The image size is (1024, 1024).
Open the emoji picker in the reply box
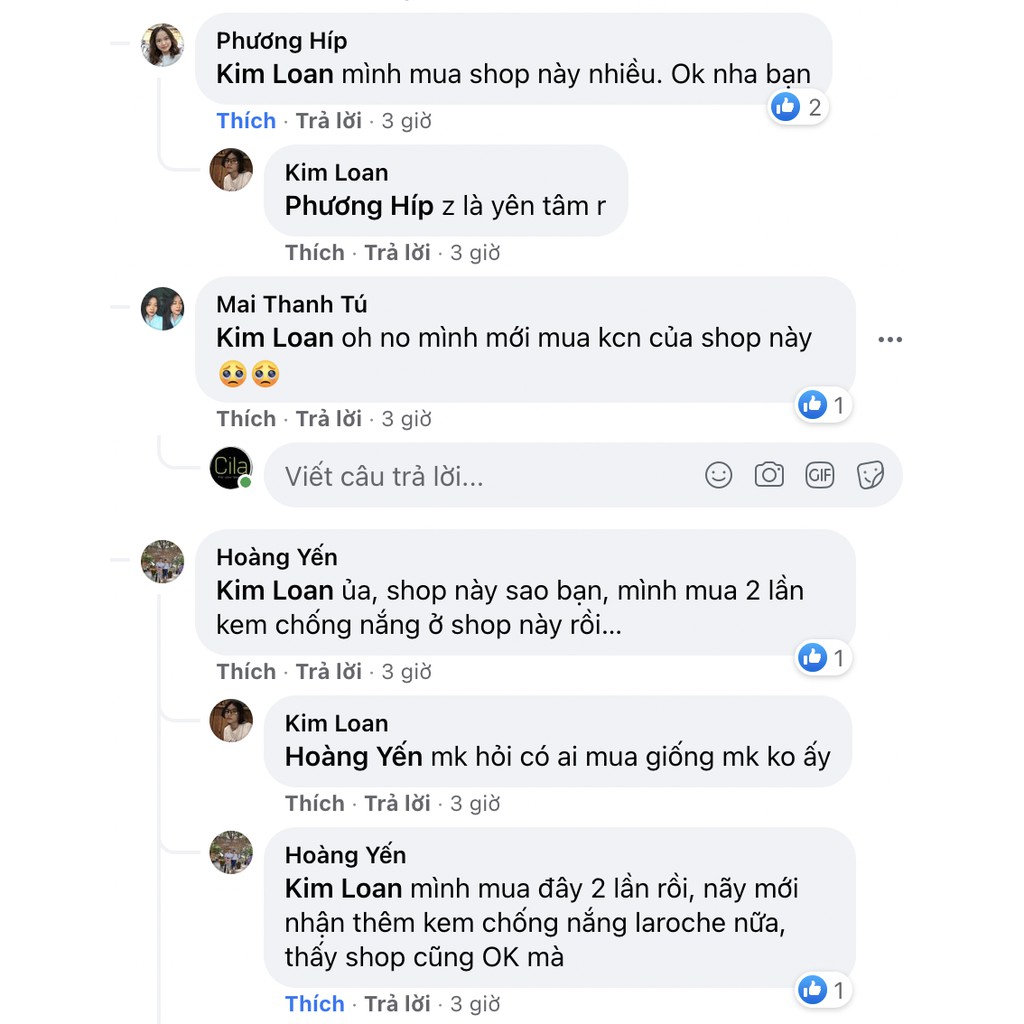(718, 475)
